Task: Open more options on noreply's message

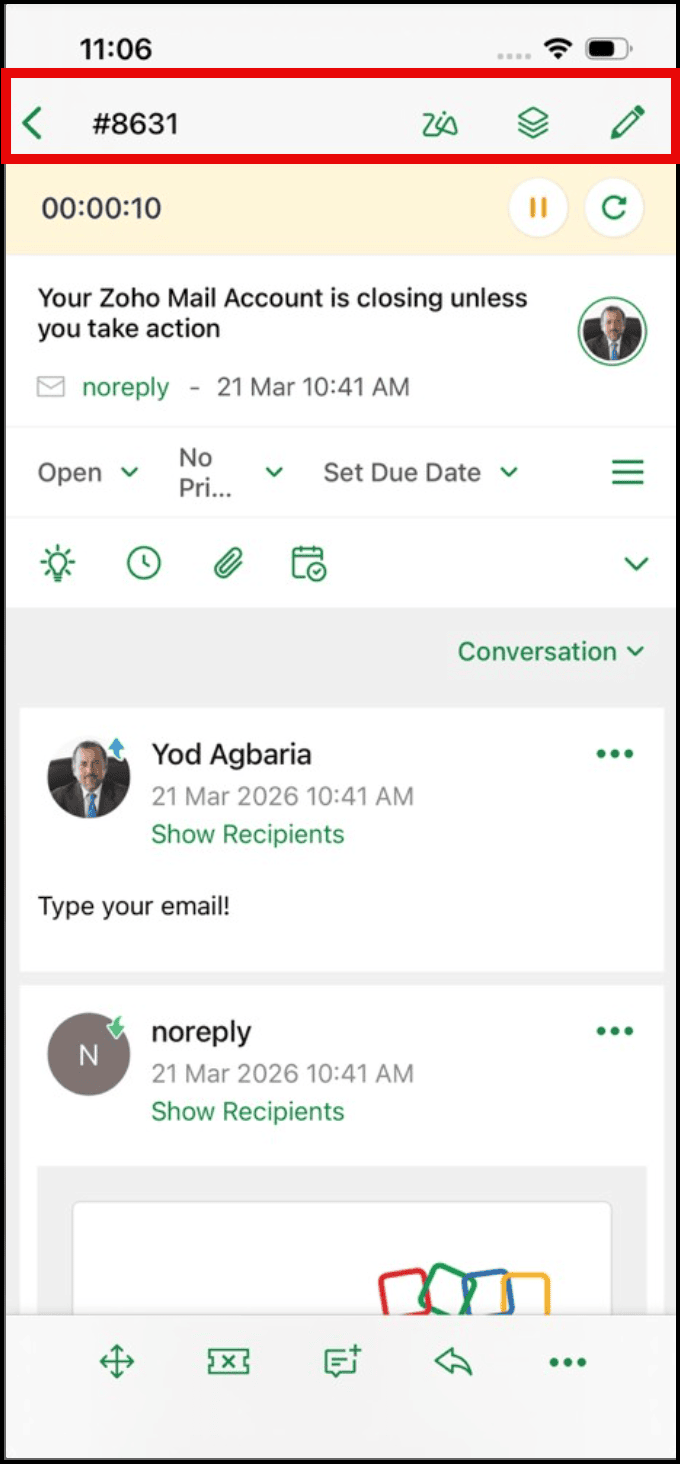Action: click(x=614, y=1031)
